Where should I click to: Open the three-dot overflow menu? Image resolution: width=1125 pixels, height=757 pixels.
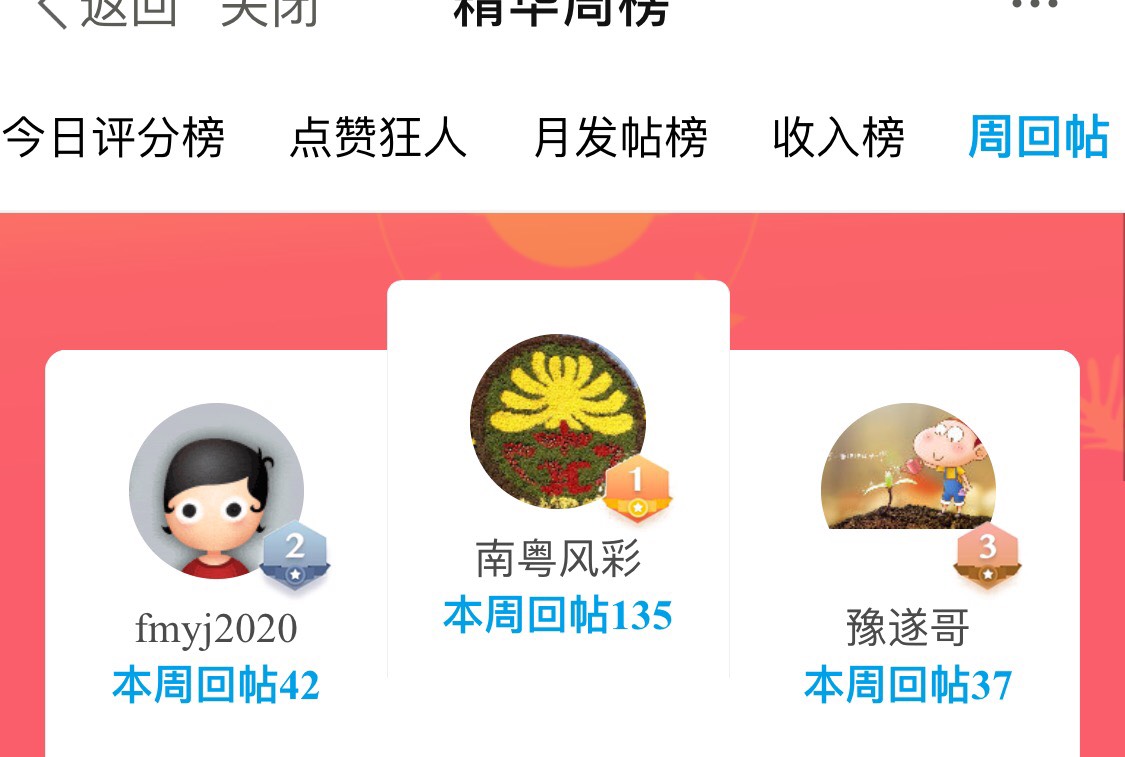click(1034, 6)
